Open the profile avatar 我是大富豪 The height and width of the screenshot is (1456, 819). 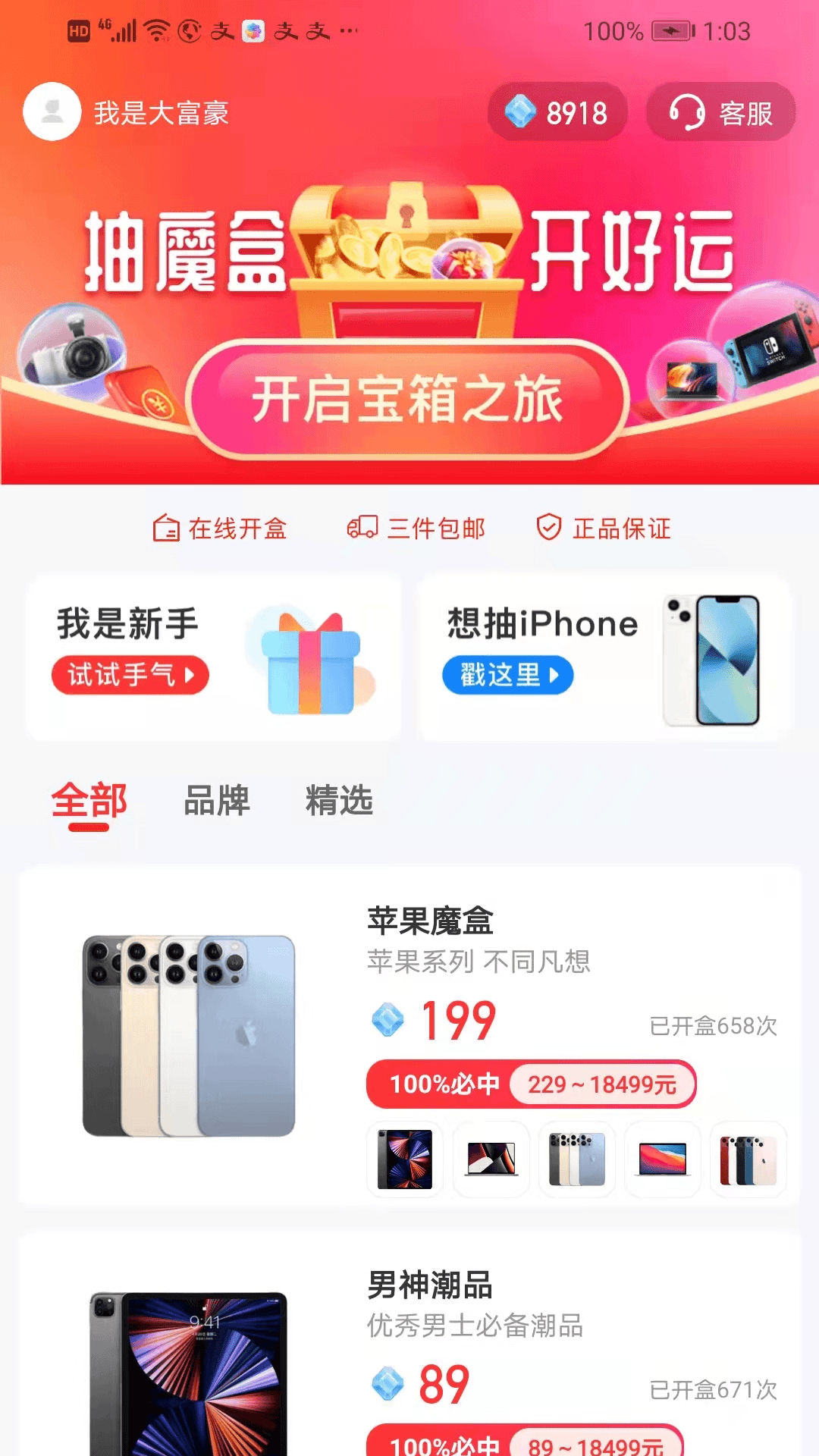pos(52,111)
